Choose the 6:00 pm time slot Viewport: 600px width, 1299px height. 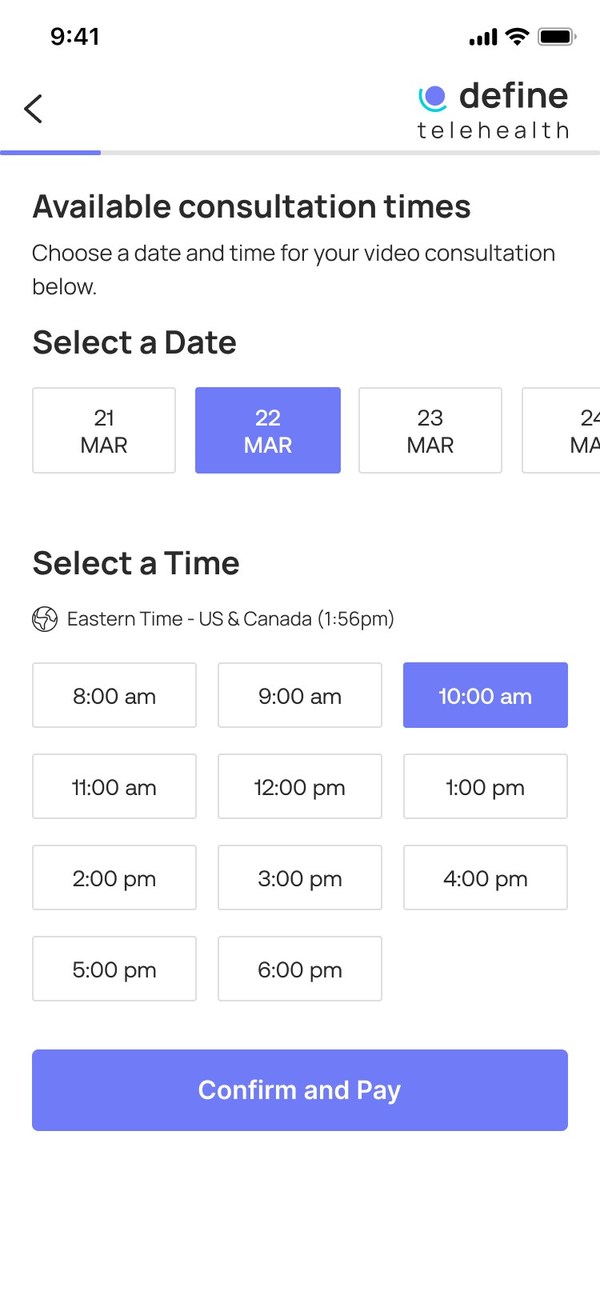300,968
